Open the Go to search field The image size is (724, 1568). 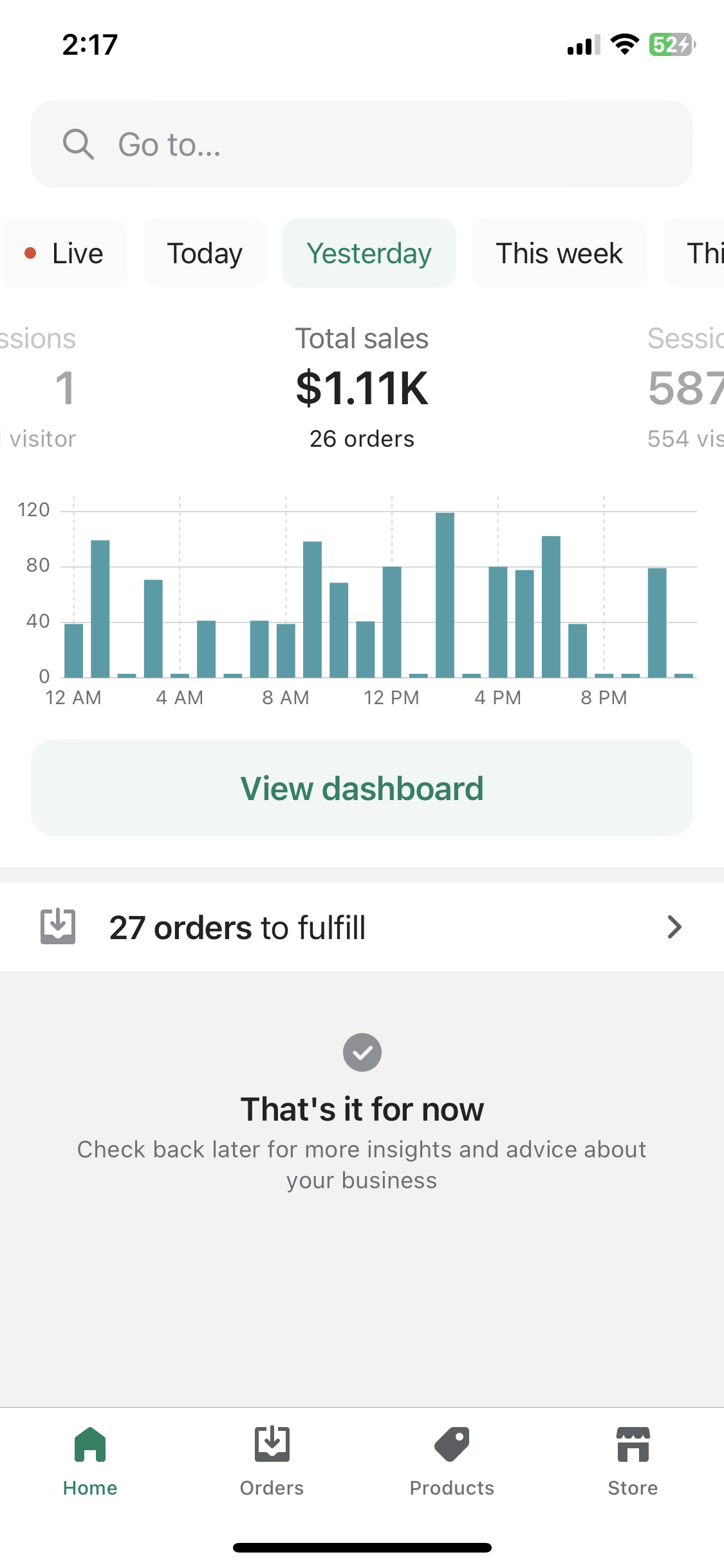point(362,144)
